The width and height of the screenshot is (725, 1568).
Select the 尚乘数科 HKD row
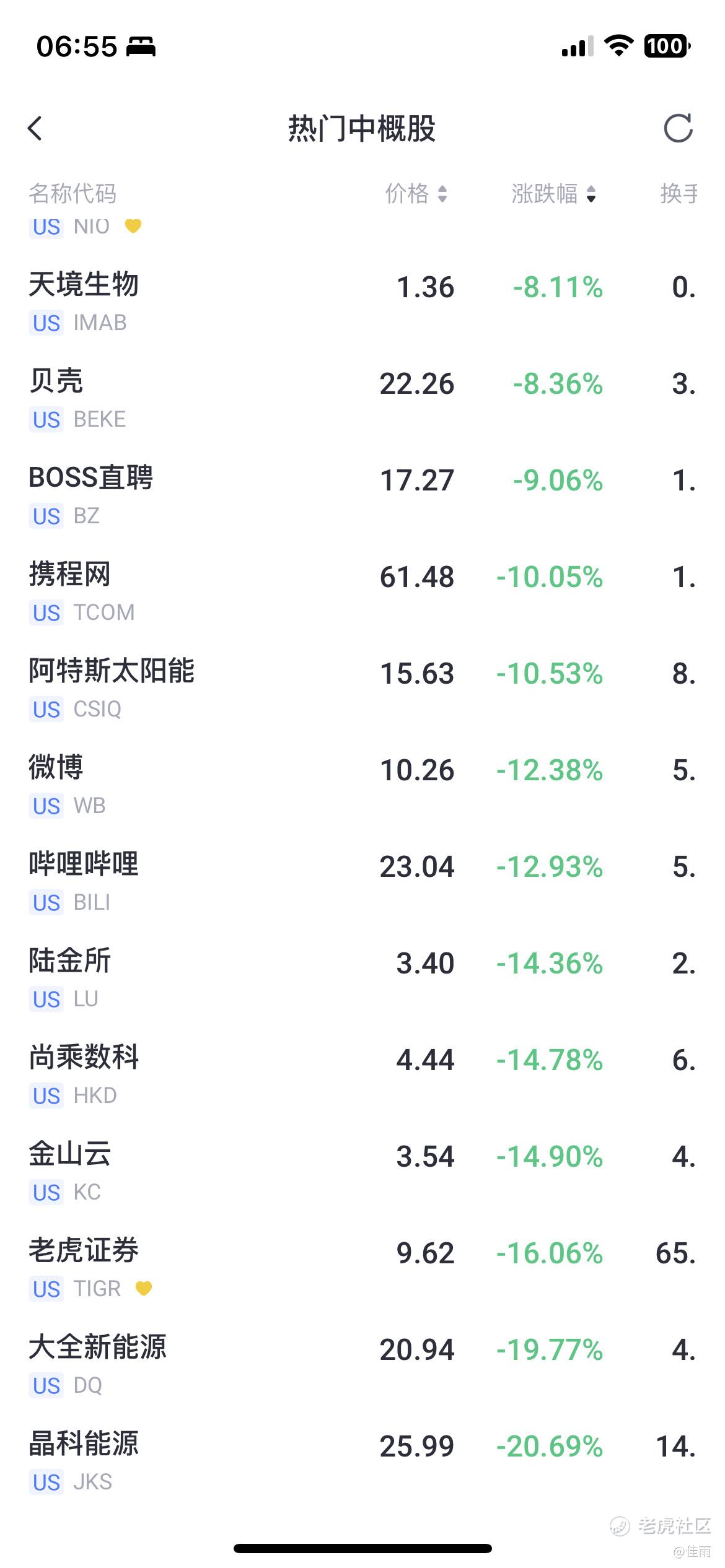click(362, 1076)
